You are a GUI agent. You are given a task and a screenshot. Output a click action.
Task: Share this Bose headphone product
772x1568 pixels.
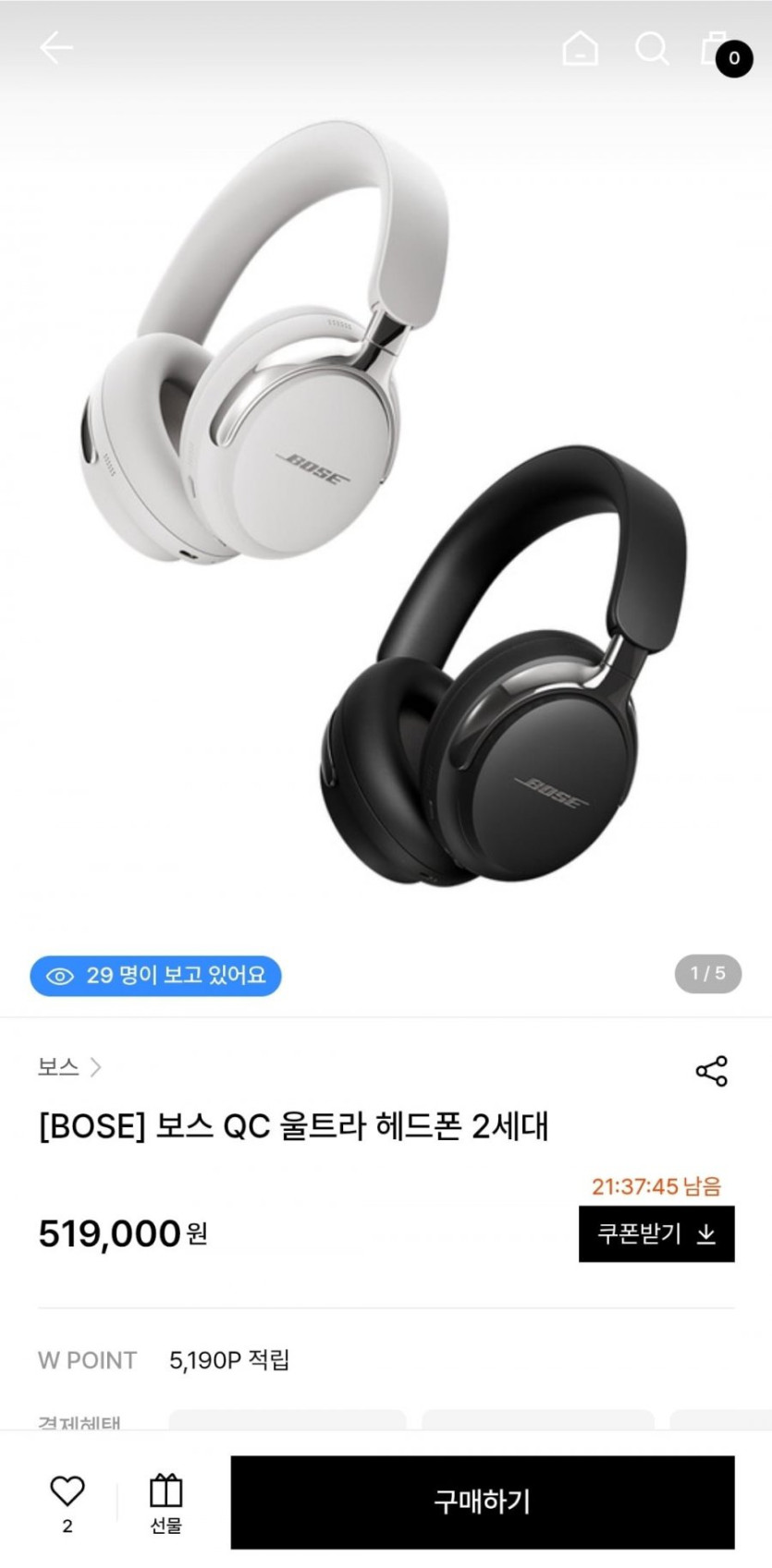711,1071
